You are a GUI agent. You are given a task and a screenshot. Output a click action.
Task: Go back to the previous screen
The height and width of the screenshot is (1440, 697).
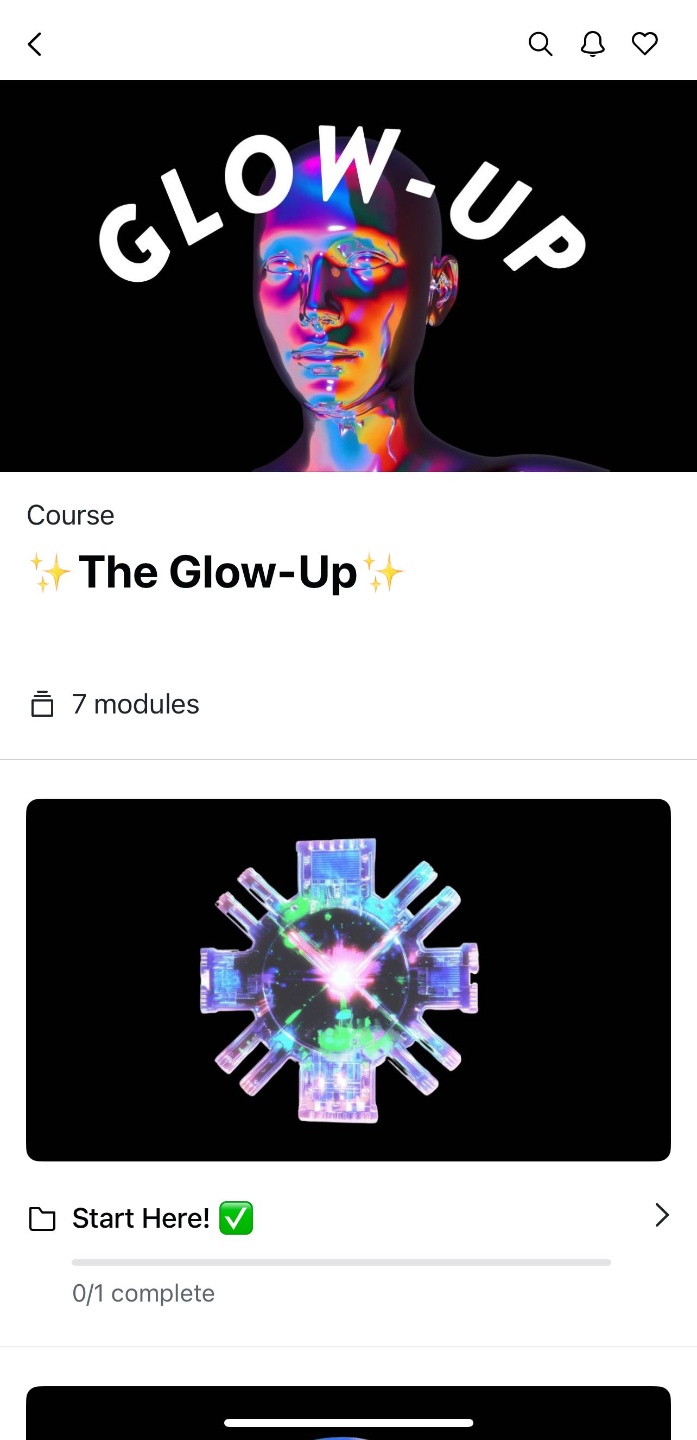point(35,44)
